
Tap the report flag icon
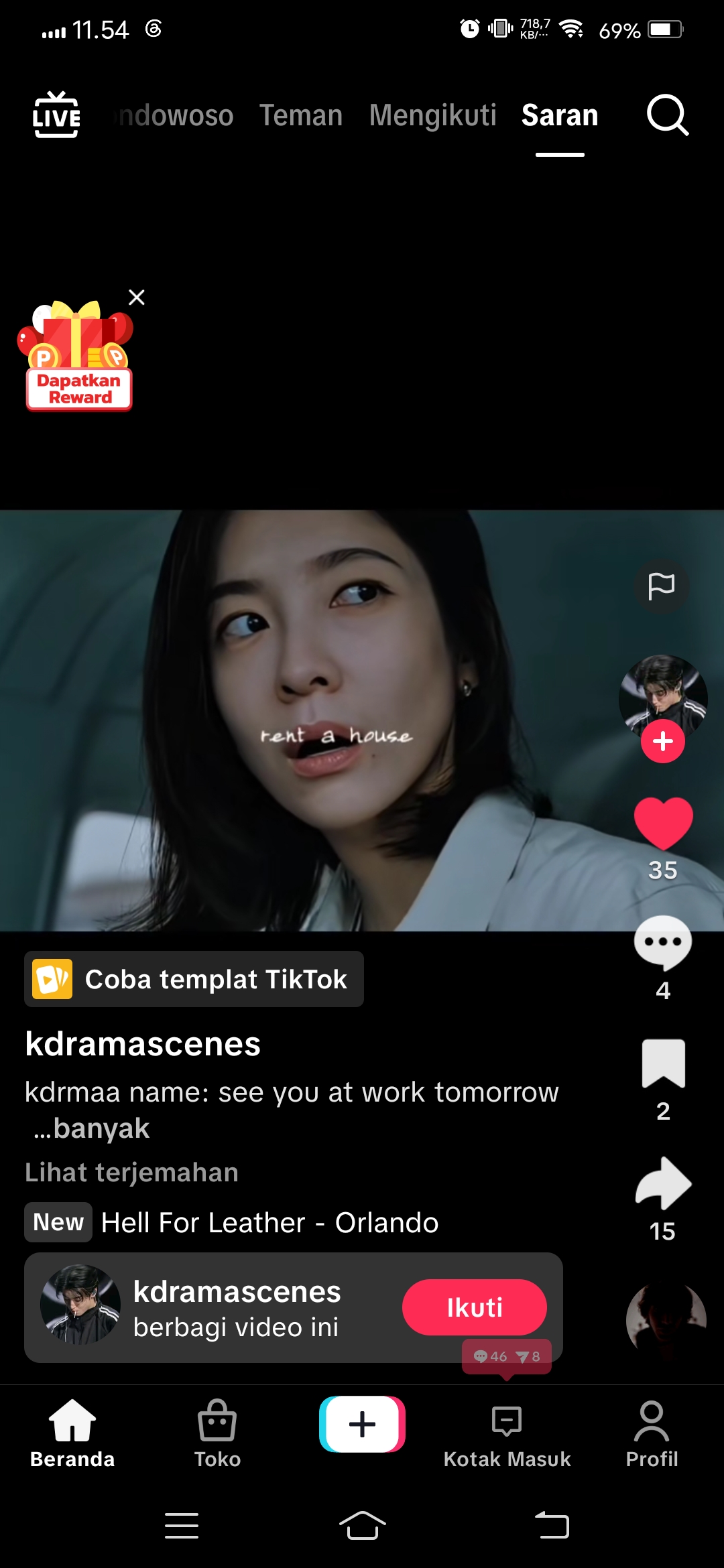coord(662,586)
